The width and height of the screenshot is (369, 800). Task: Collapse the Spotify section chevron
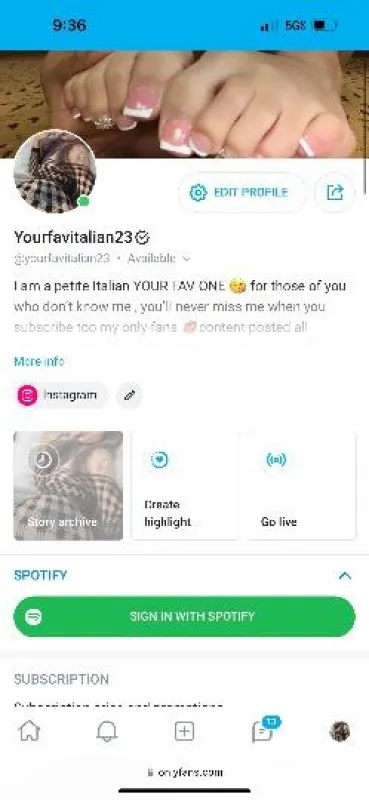click(345, 576)
